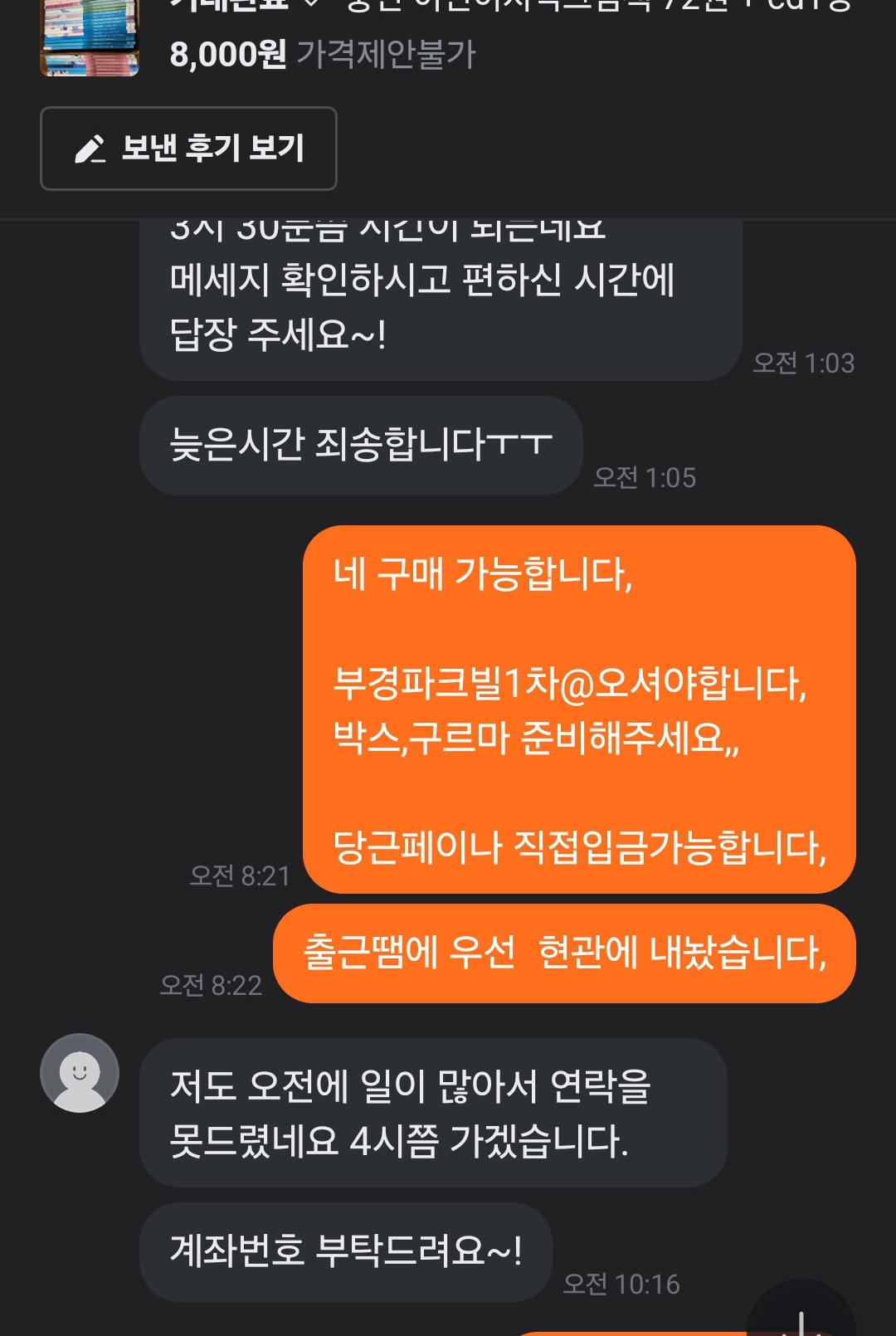This screenshot has height=1336, width=896.
Task: Tap the other user's profile avatar
Action: (80, 1072)
